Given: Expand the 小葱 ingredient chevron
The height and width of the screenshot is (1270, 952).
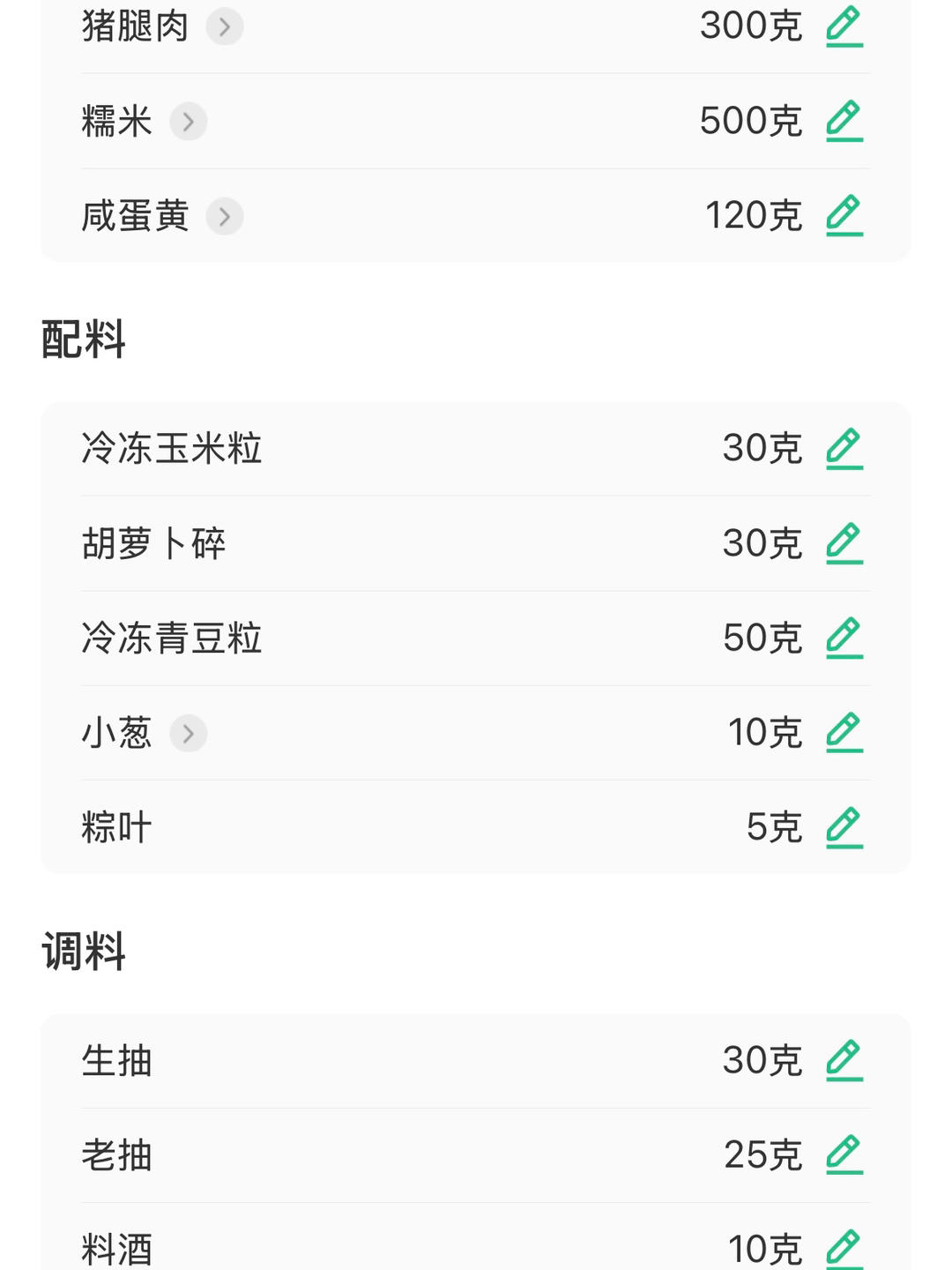Looking at the screenshot, I should click(x=186, y=732).
